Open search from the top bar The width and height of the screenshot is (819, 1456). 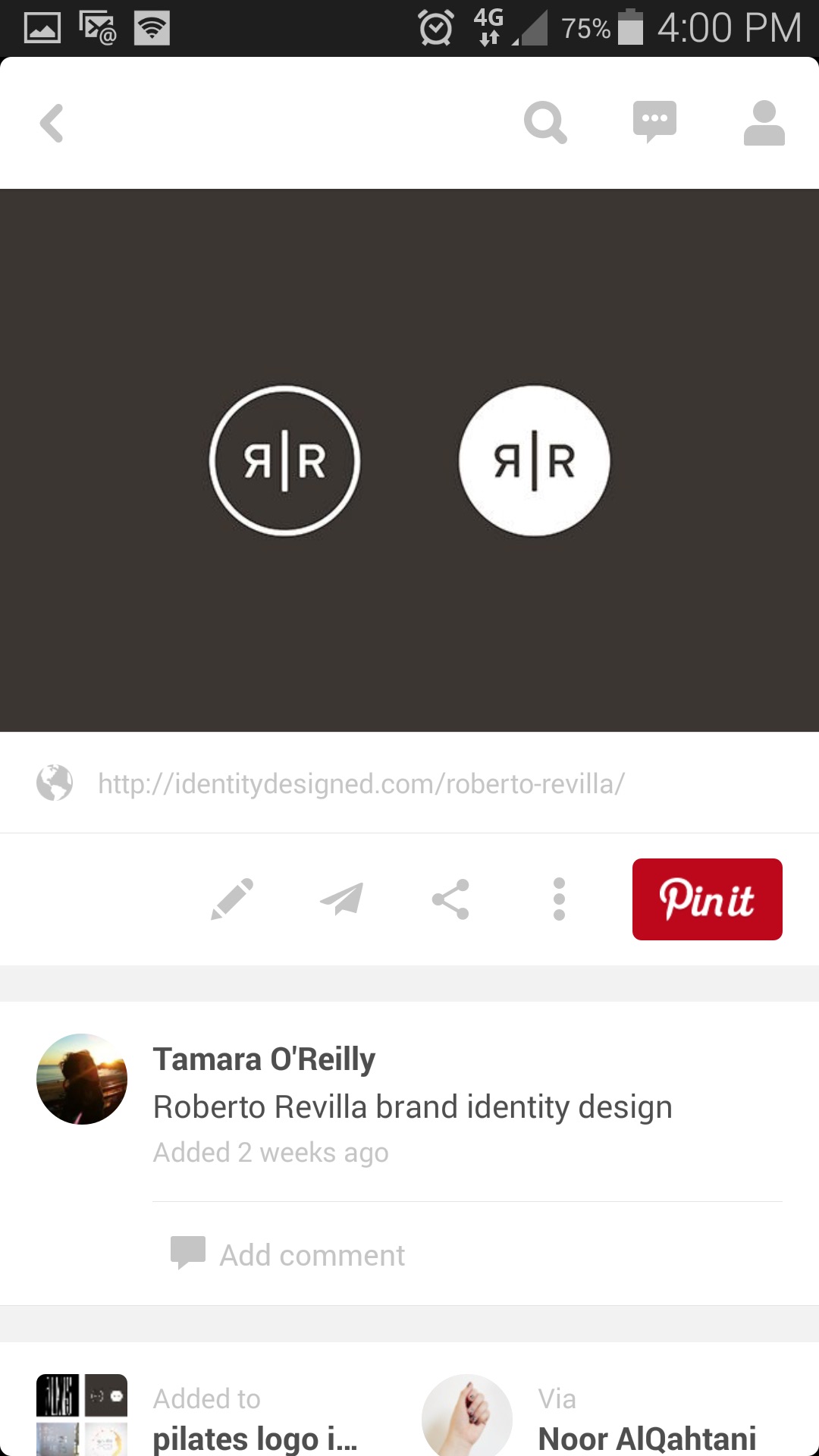pos(545,123)
